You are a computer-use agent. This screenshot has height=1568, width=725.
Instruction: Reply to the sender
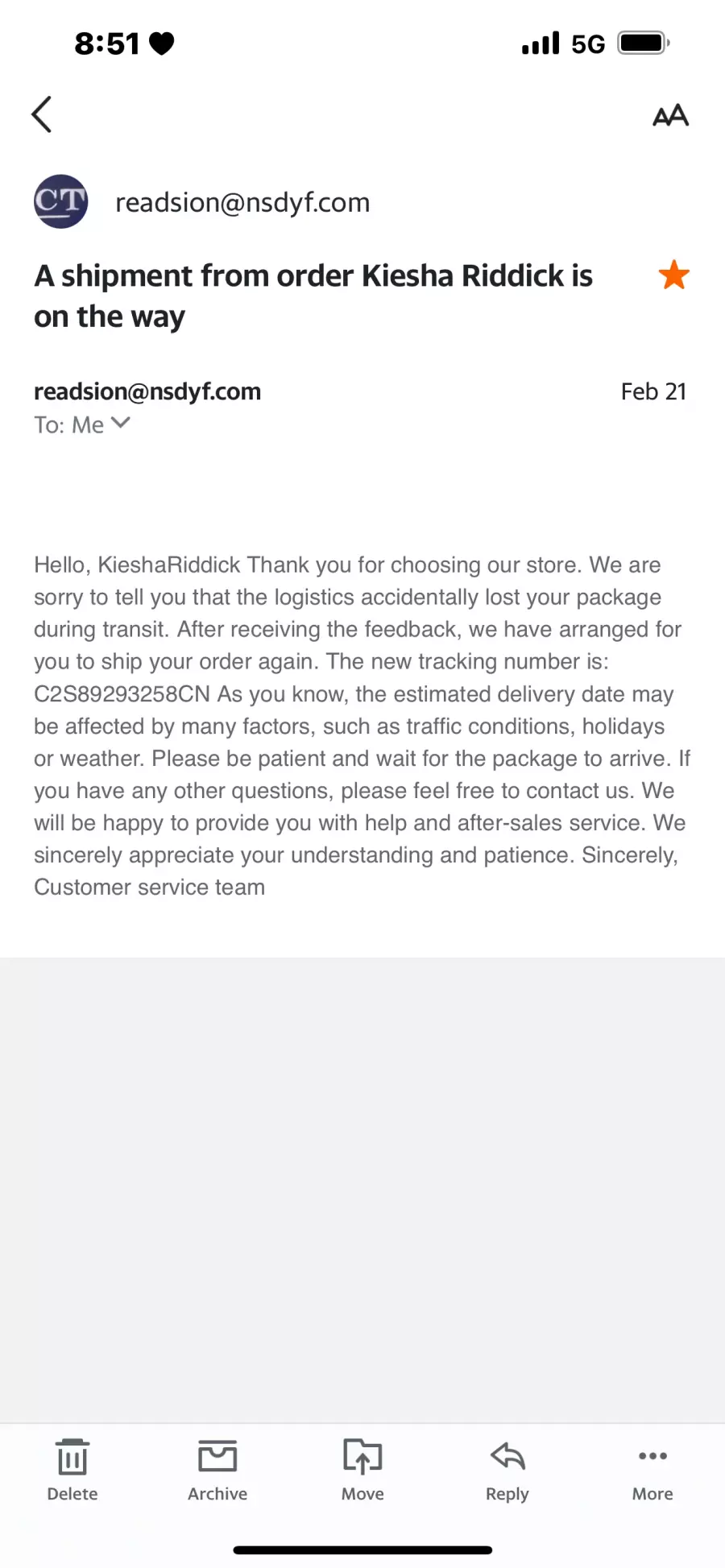tap(507, 1470)
